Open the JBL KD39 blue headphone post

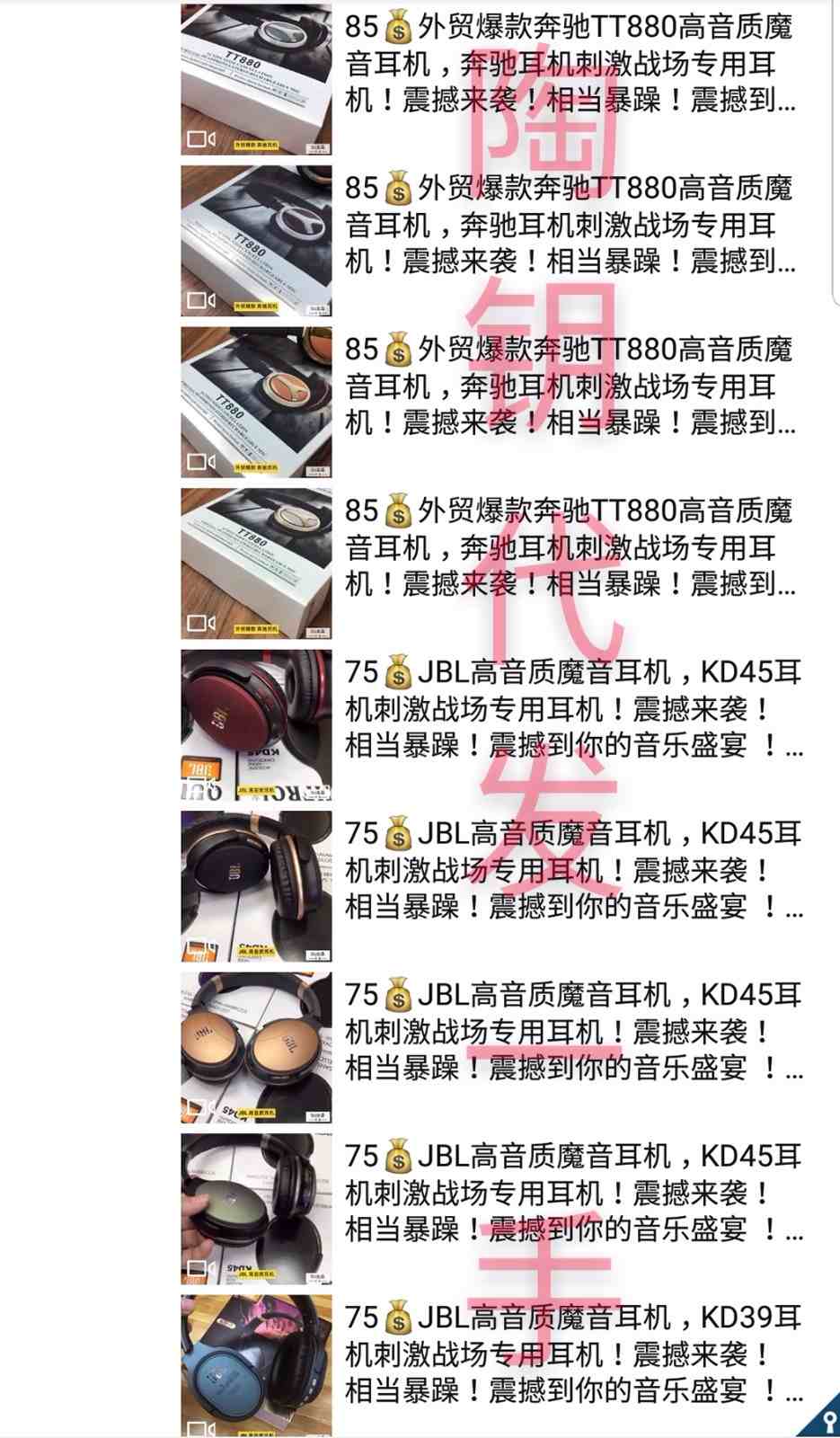(x=256, y=1366)
